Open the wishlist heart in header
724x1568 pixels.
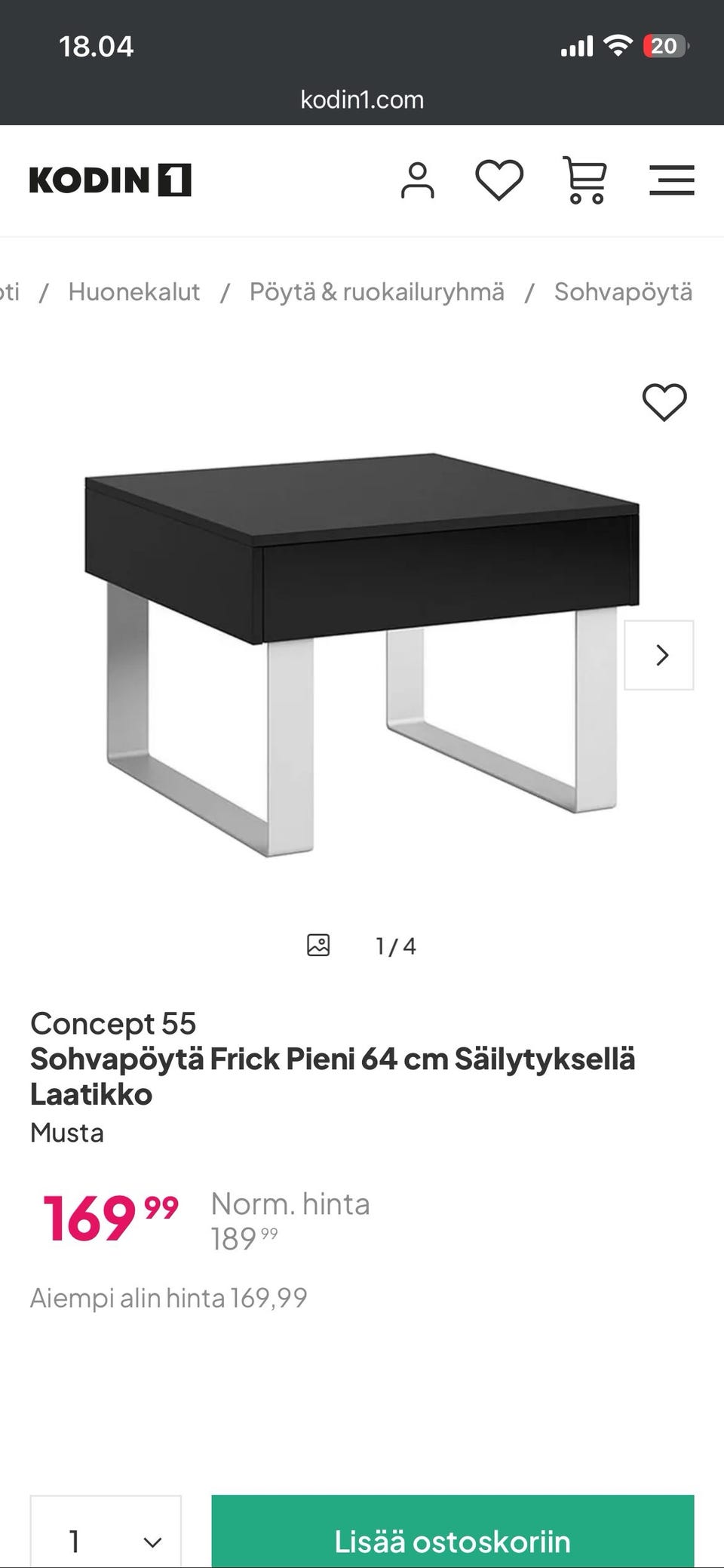pyautogui.click(x=499, y=181)
